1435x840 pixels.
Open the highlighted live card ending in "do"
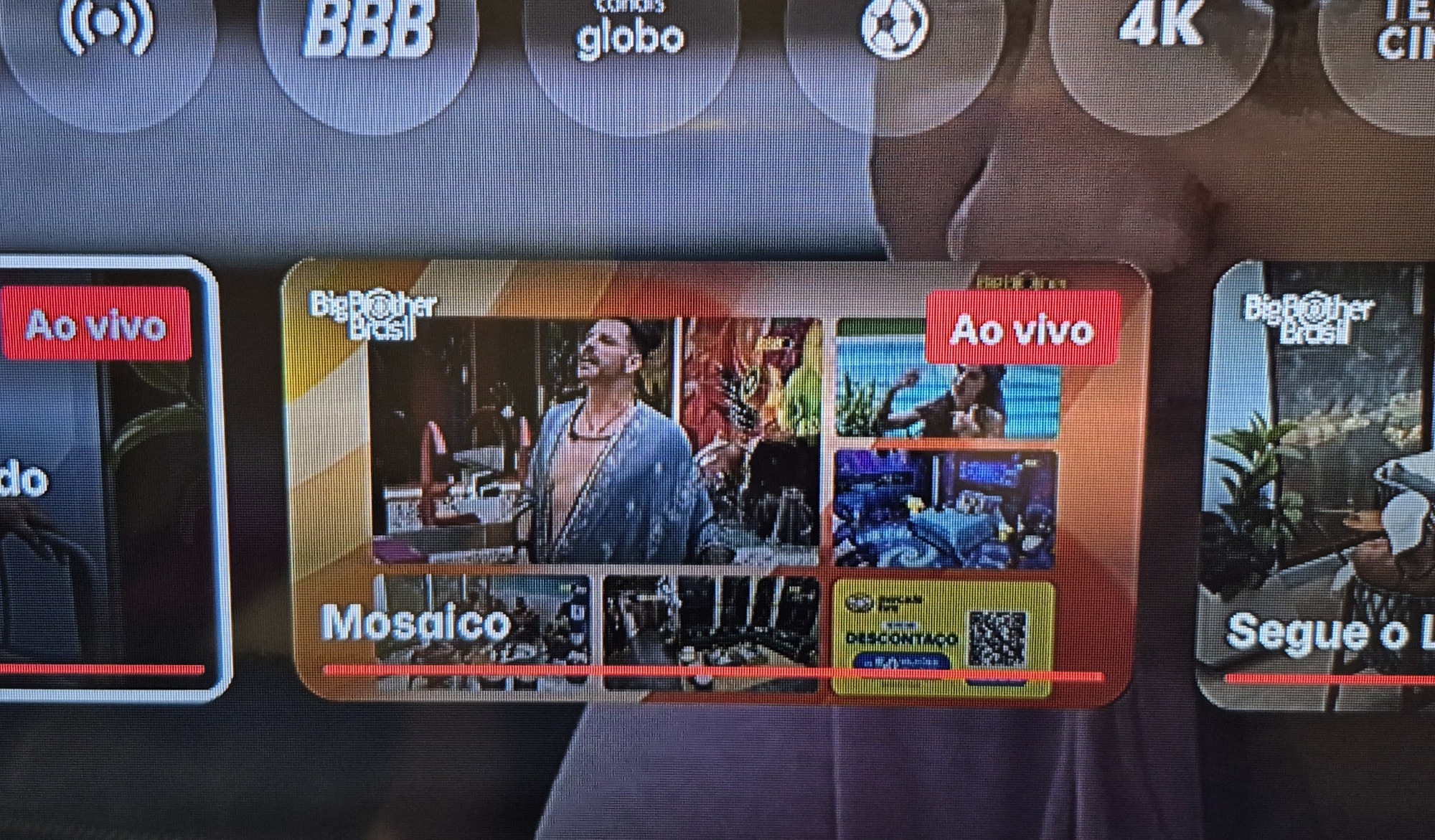tap(108, 481)
